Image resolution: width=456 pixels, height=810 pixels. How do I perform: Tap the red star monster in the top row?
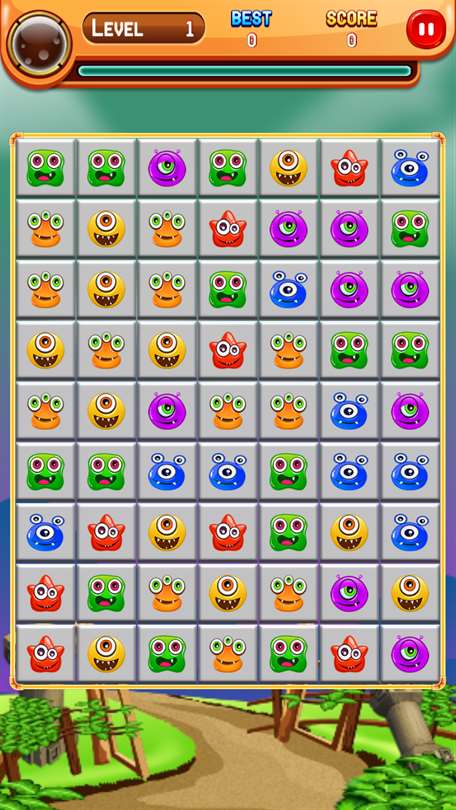(349, 168)
